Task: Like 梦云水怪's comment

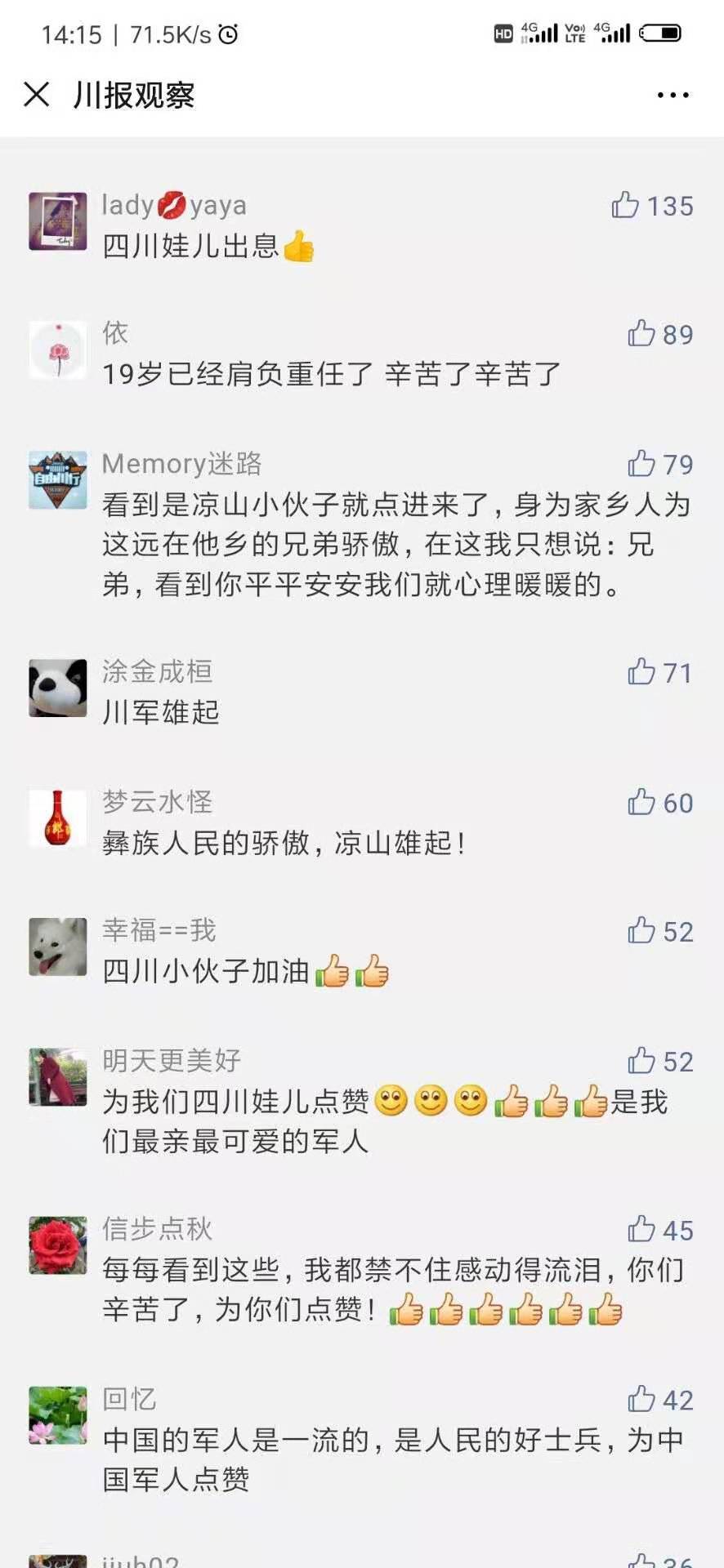Action: click(641, 802)
